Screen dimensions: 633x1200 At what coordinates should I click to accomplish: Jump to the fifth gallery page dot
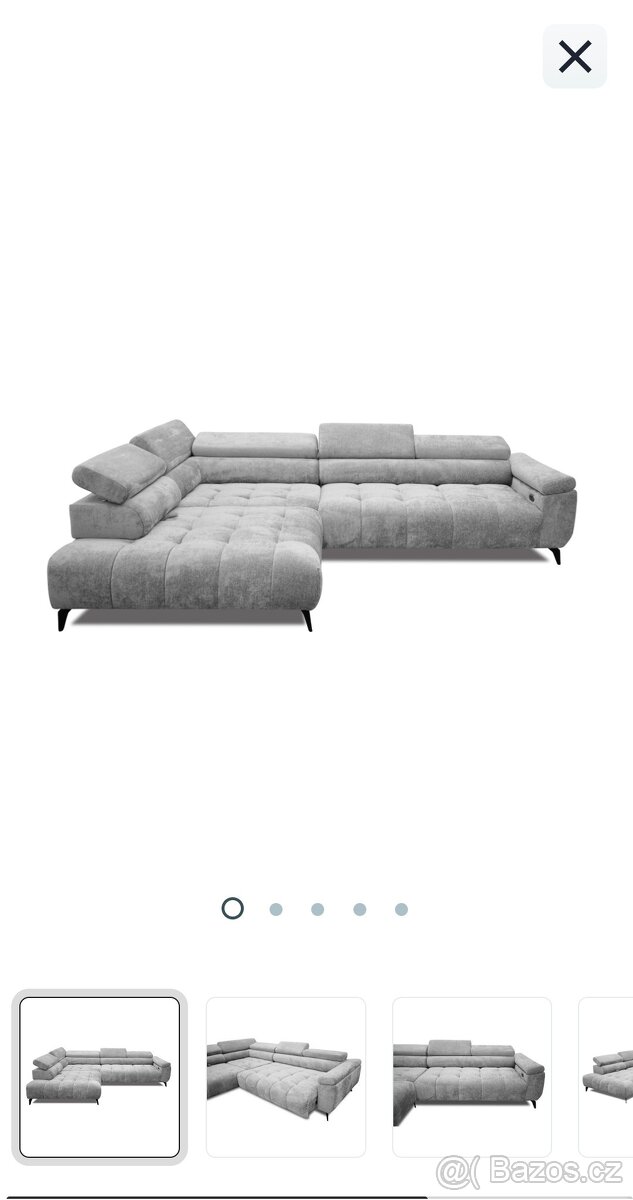[401, 909]
